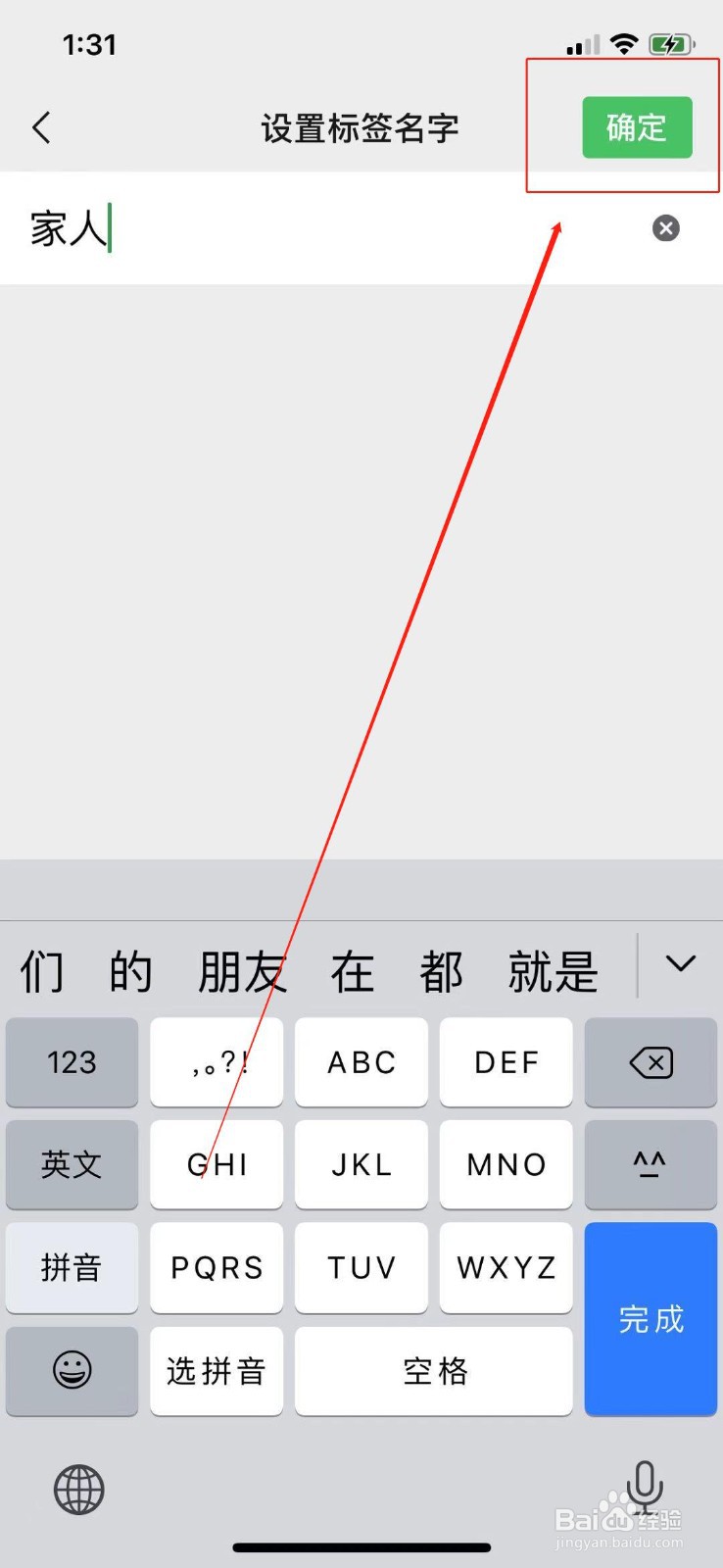Open 选拼音 pinyin selection

tap(217, 1372)
